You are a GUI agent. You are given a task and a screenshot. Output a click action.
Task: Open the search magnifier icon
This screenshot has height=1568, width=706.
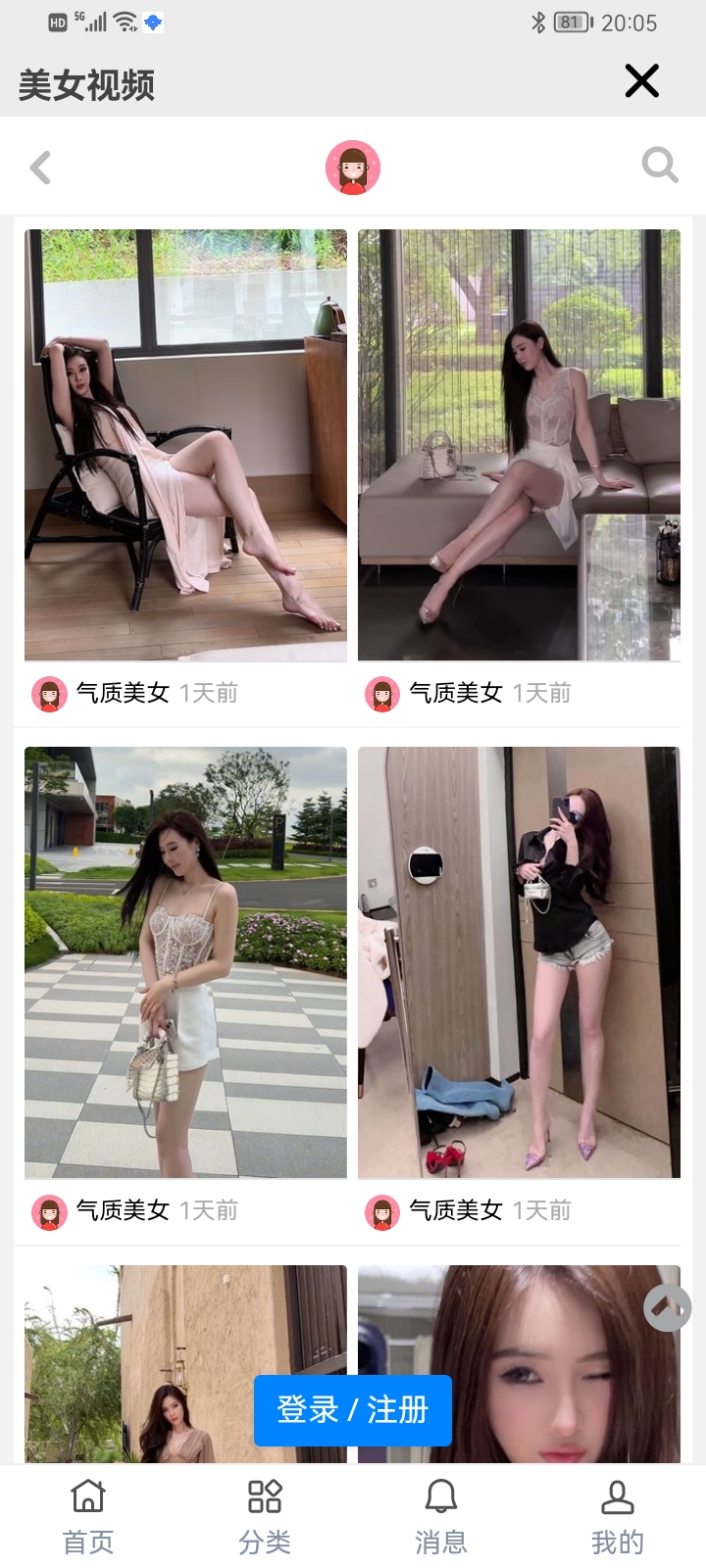coord(660,166)
